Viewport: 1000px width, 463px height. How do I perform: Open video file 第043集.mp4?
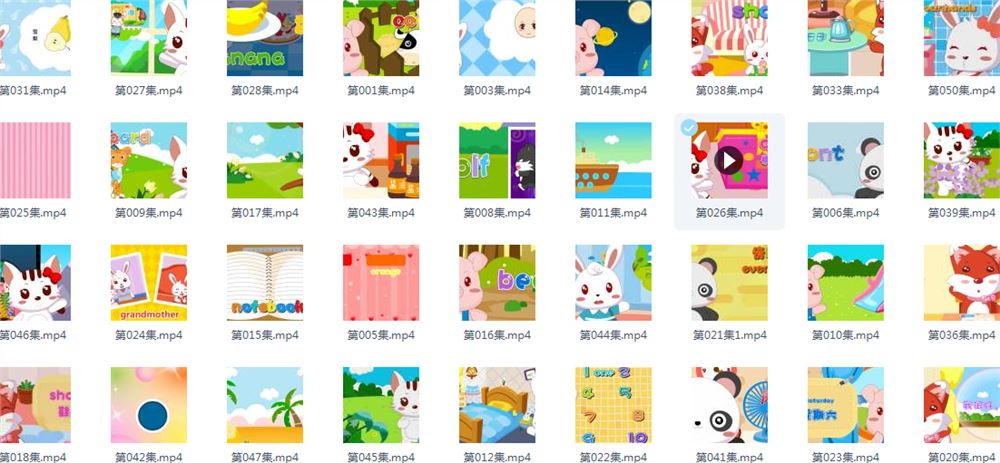point(381,160)
